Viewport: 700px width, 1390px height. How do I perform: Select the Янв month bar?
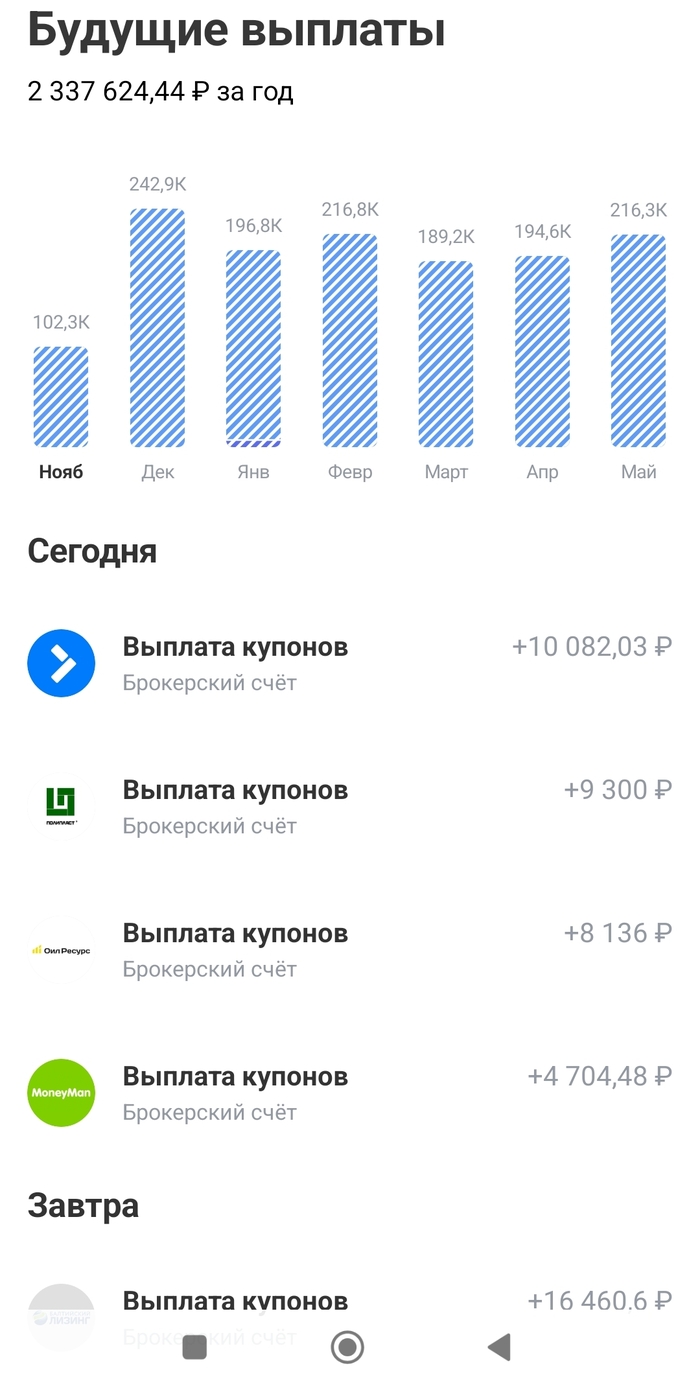tap(253, 348)
